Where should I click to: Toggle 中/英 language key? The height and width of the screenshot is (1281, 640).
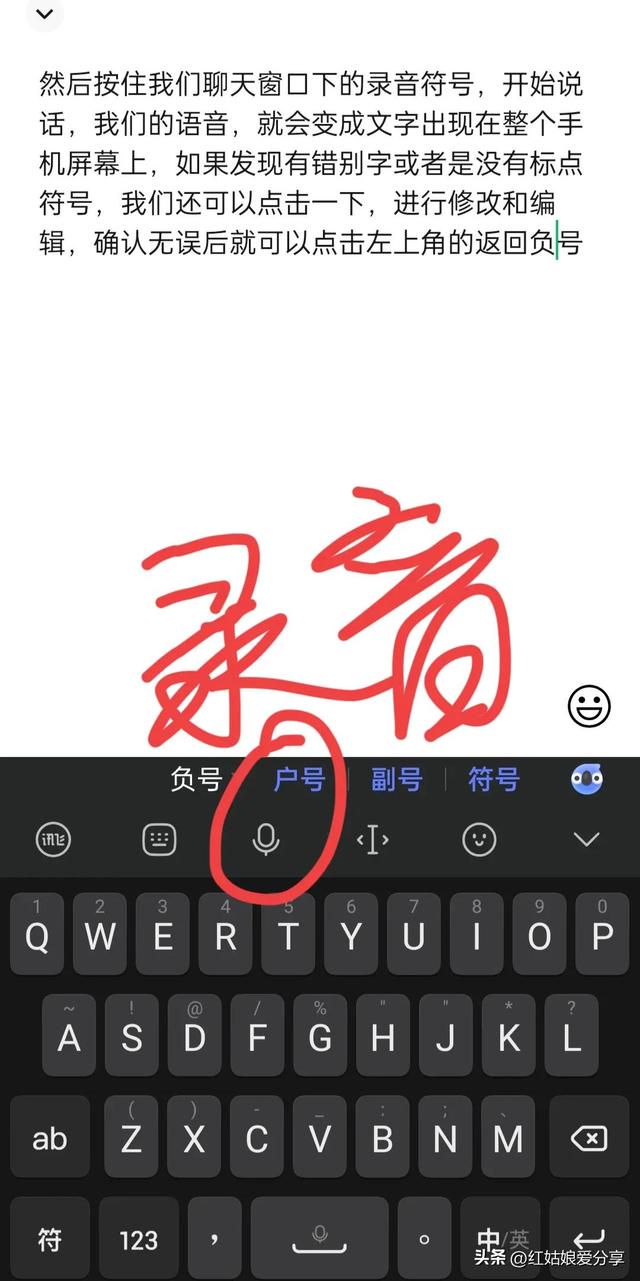[x=502, y=1240]
